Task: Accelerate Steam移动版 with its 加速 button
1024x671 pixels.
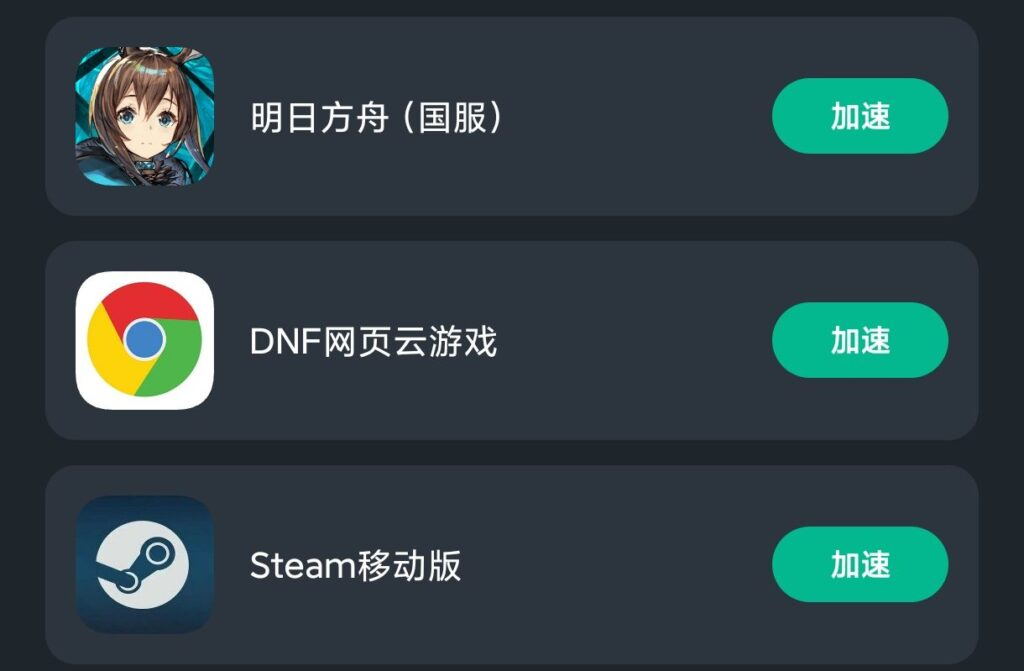Action: 859,564
